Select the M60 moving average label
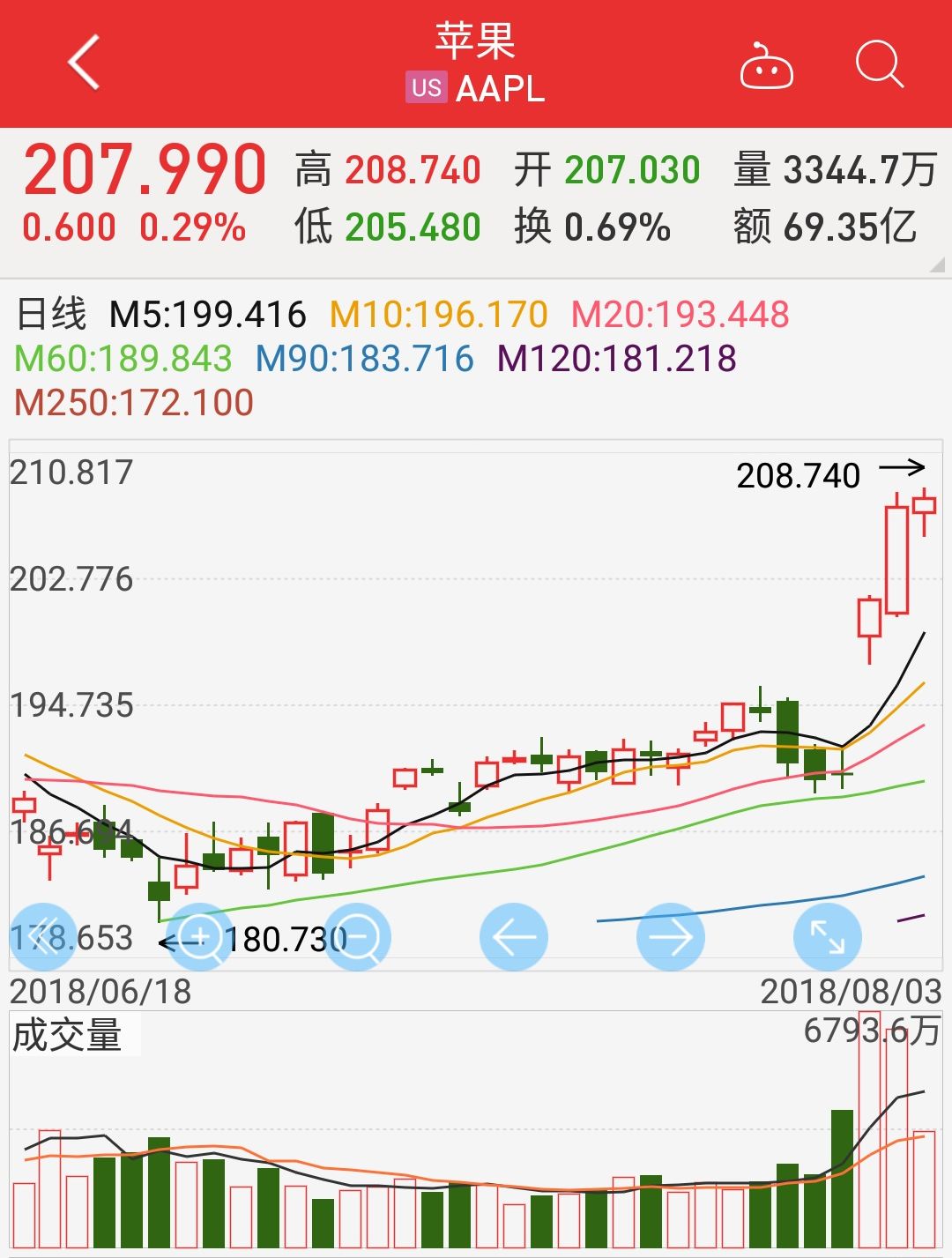The height and width of the screenshot is (1258, 952). click(x=117, y=358)
